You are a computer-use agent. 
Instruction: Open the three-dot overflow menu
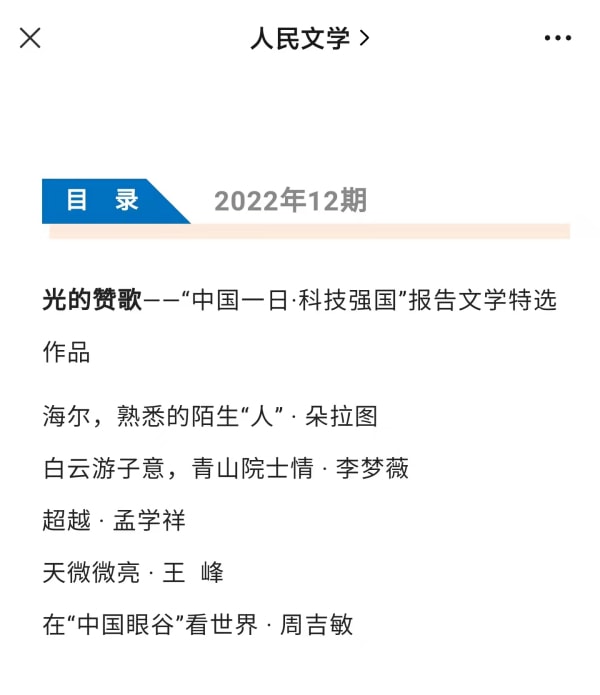pyautogui.click(x=558, y=38)
